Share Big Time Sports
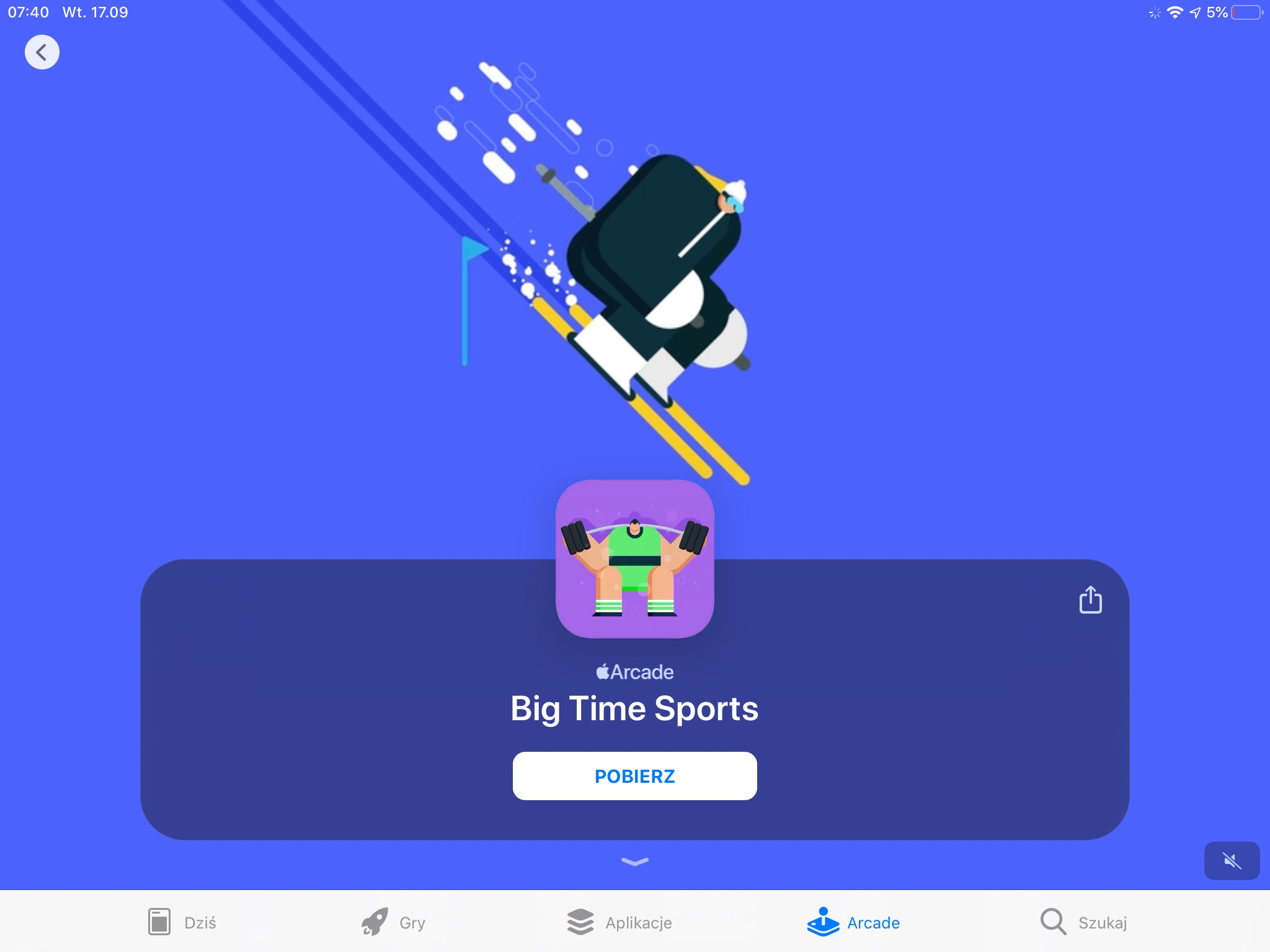 point(1090,599)
